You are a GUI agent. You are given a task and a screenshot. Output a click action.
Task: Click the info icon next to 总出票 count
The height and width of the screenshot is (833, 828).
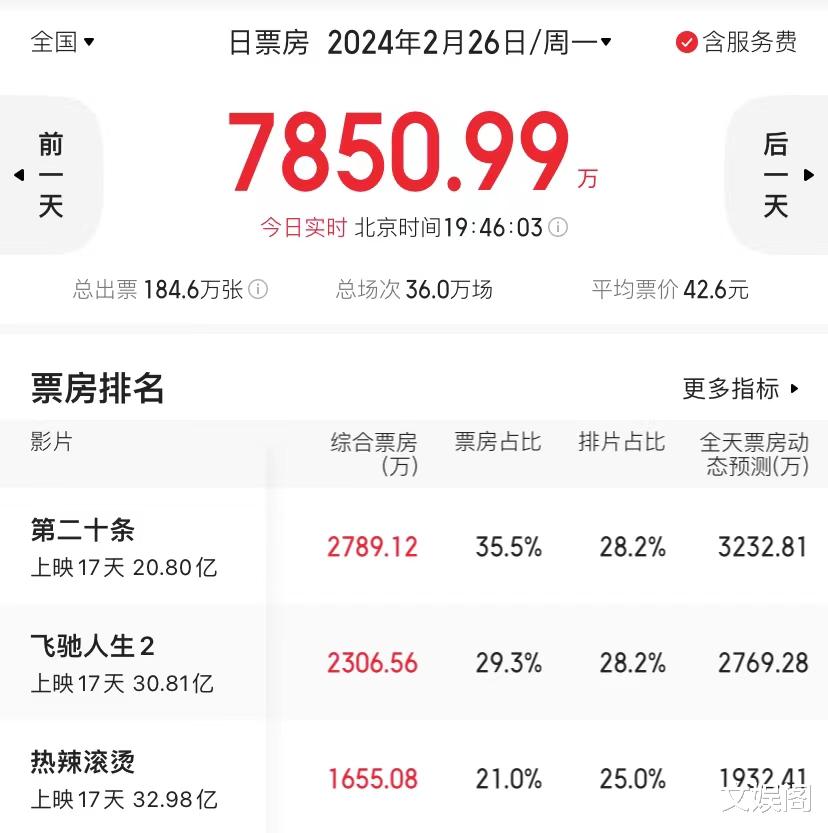(257, 290)
